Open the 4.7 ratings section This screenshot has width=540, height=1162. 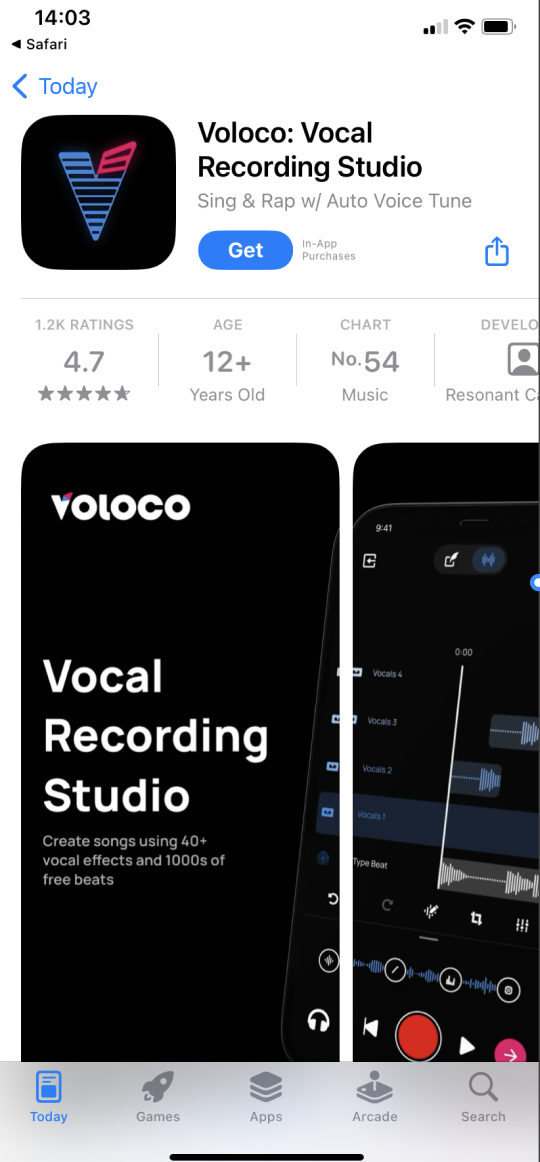pos(84,360)
